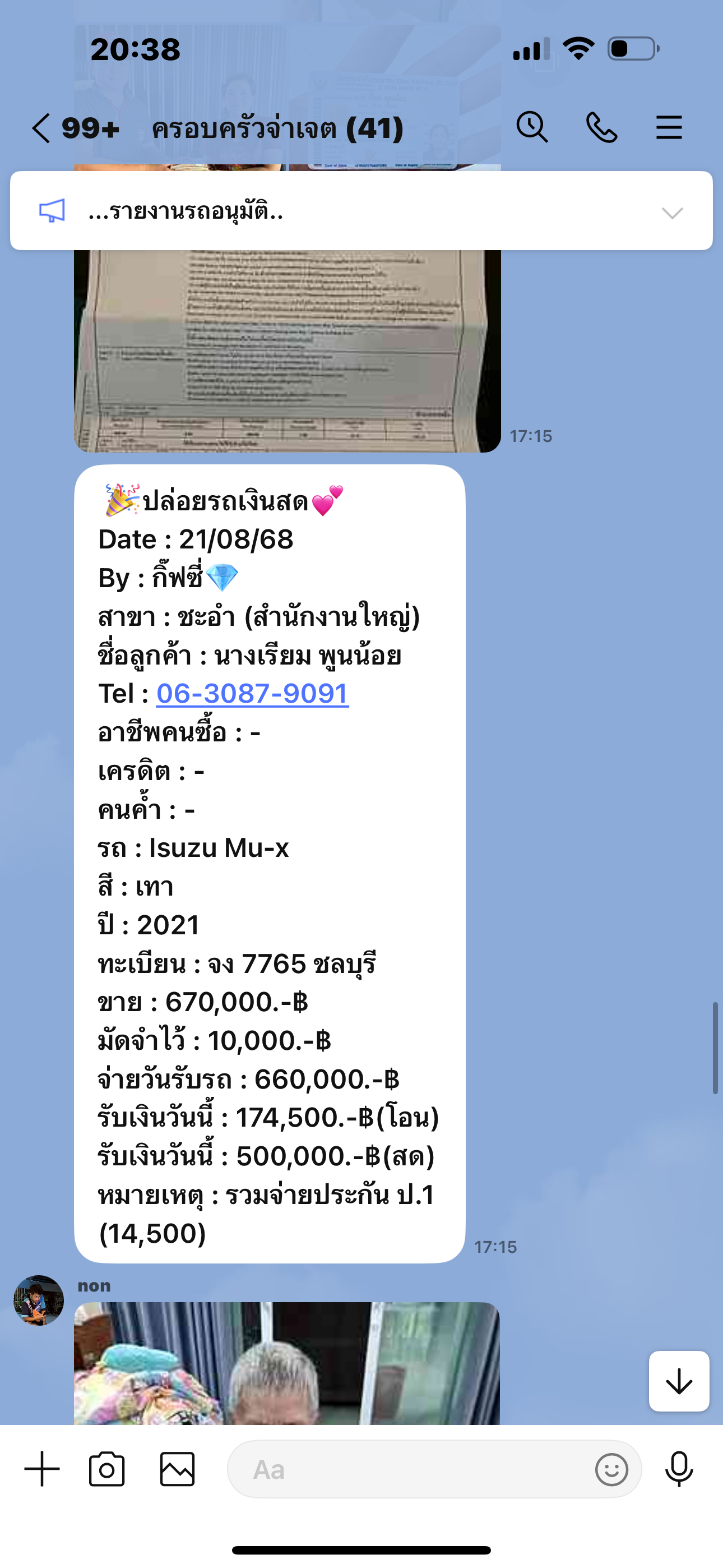Search messages in this chat

[532, 127]
